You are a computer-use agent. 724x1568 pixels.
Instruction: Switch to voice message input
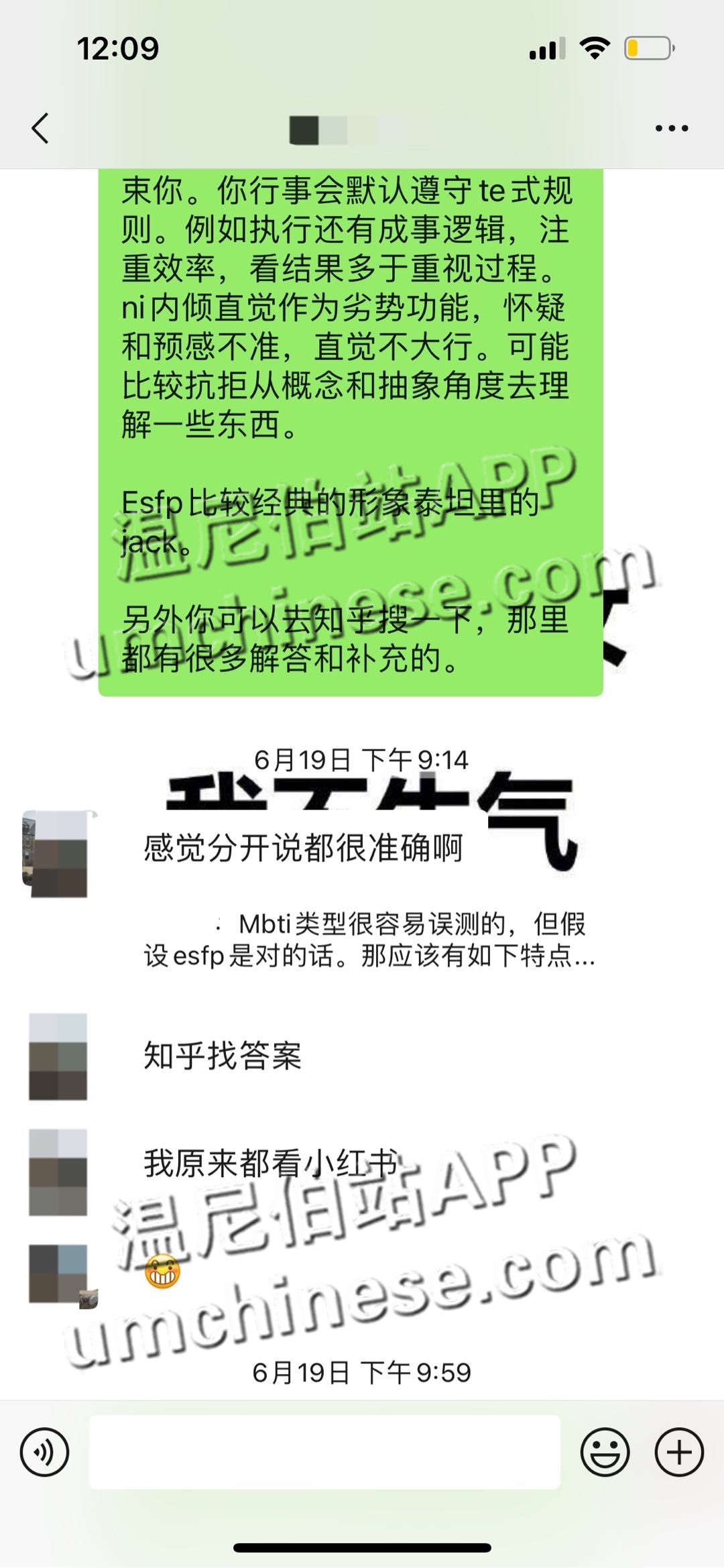(x=44, y=1452)
